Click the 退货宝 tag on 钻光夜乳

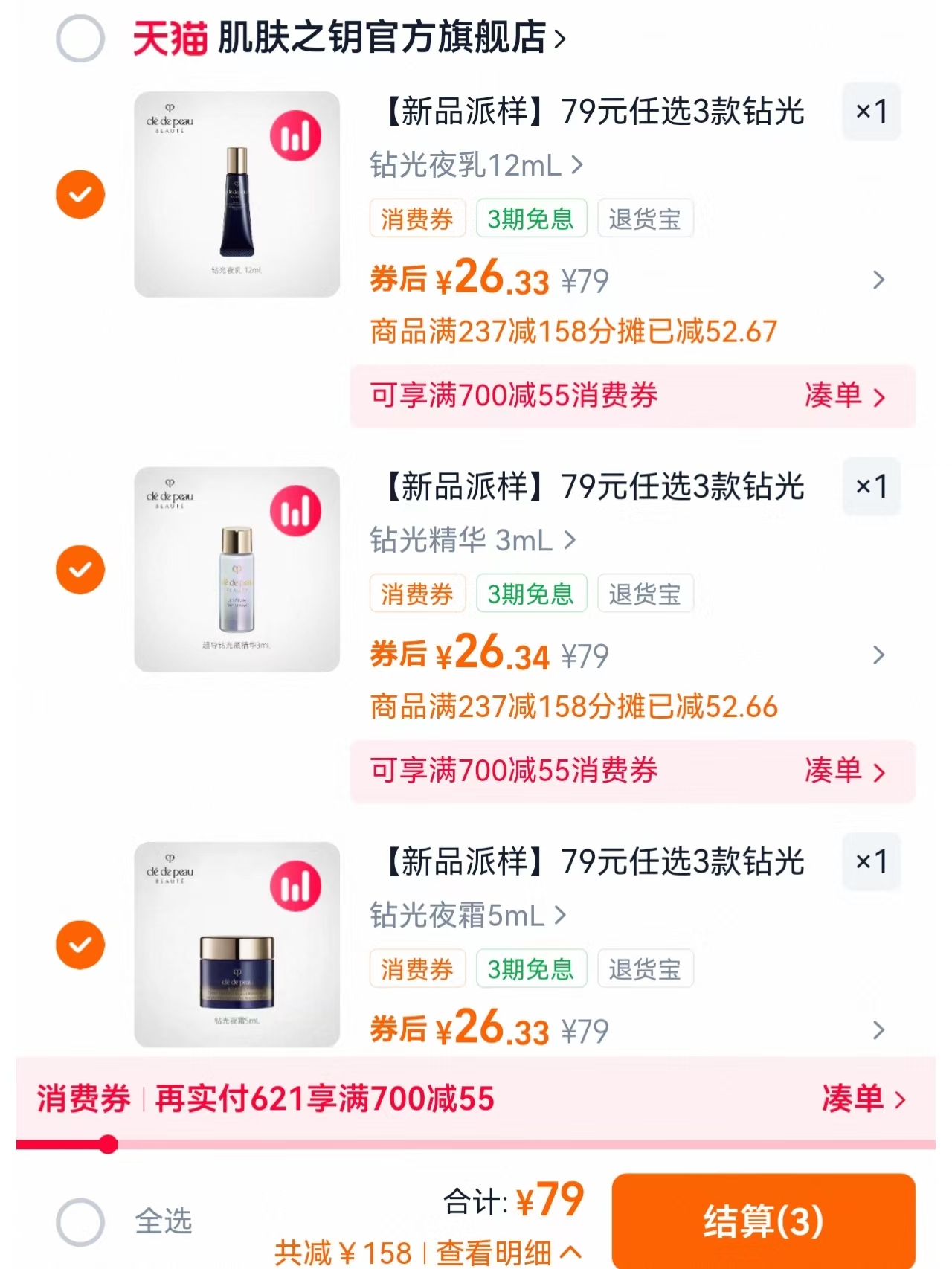coord(644,217)
